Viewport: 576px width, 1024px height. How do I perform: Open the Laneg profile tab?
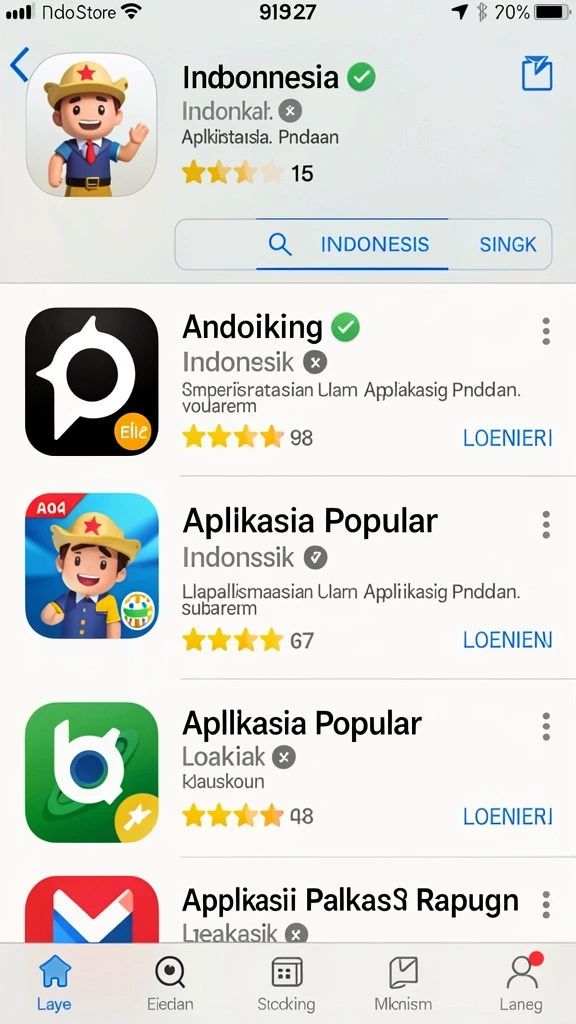(x=520, y=982)
